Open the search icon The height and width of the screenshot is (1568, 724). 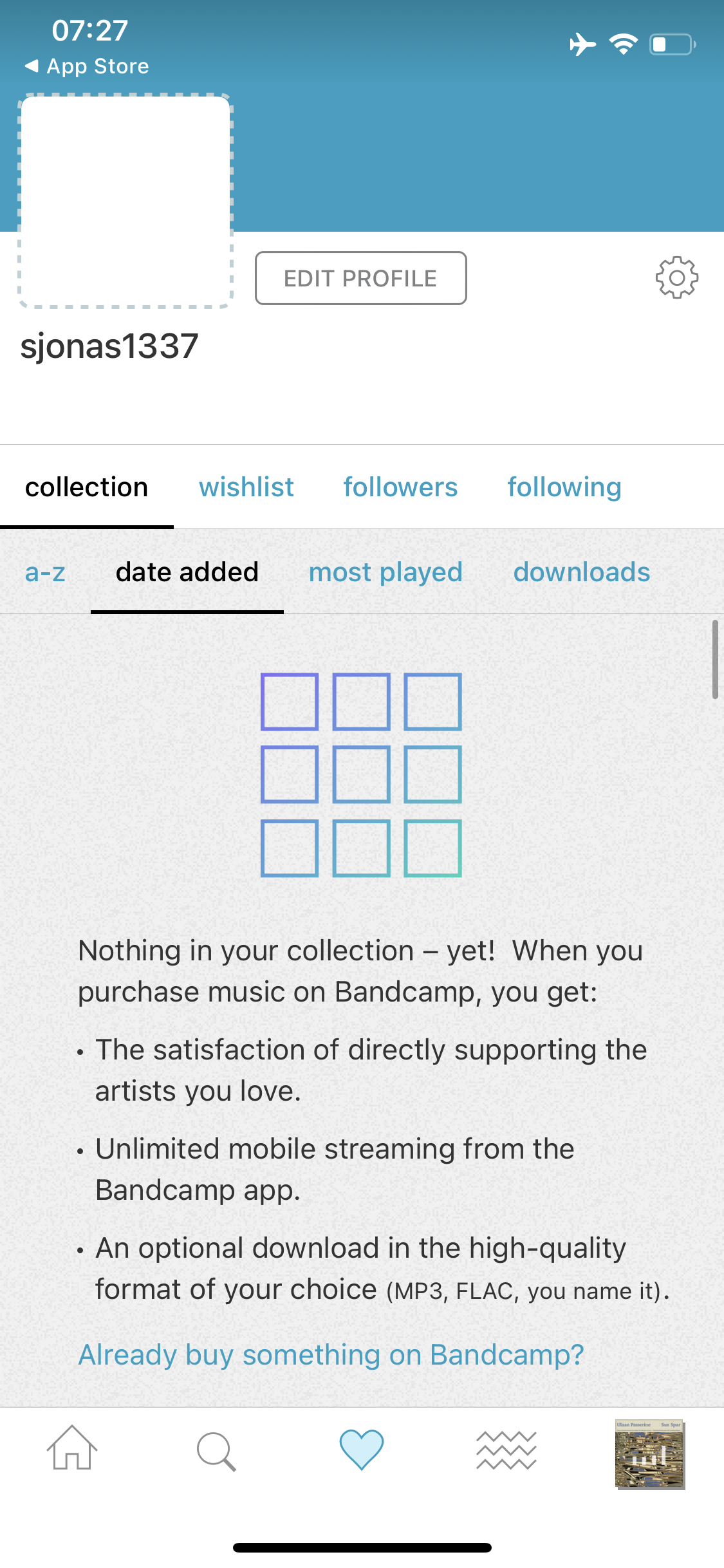pyautogui.click(x=216, y=1450)
